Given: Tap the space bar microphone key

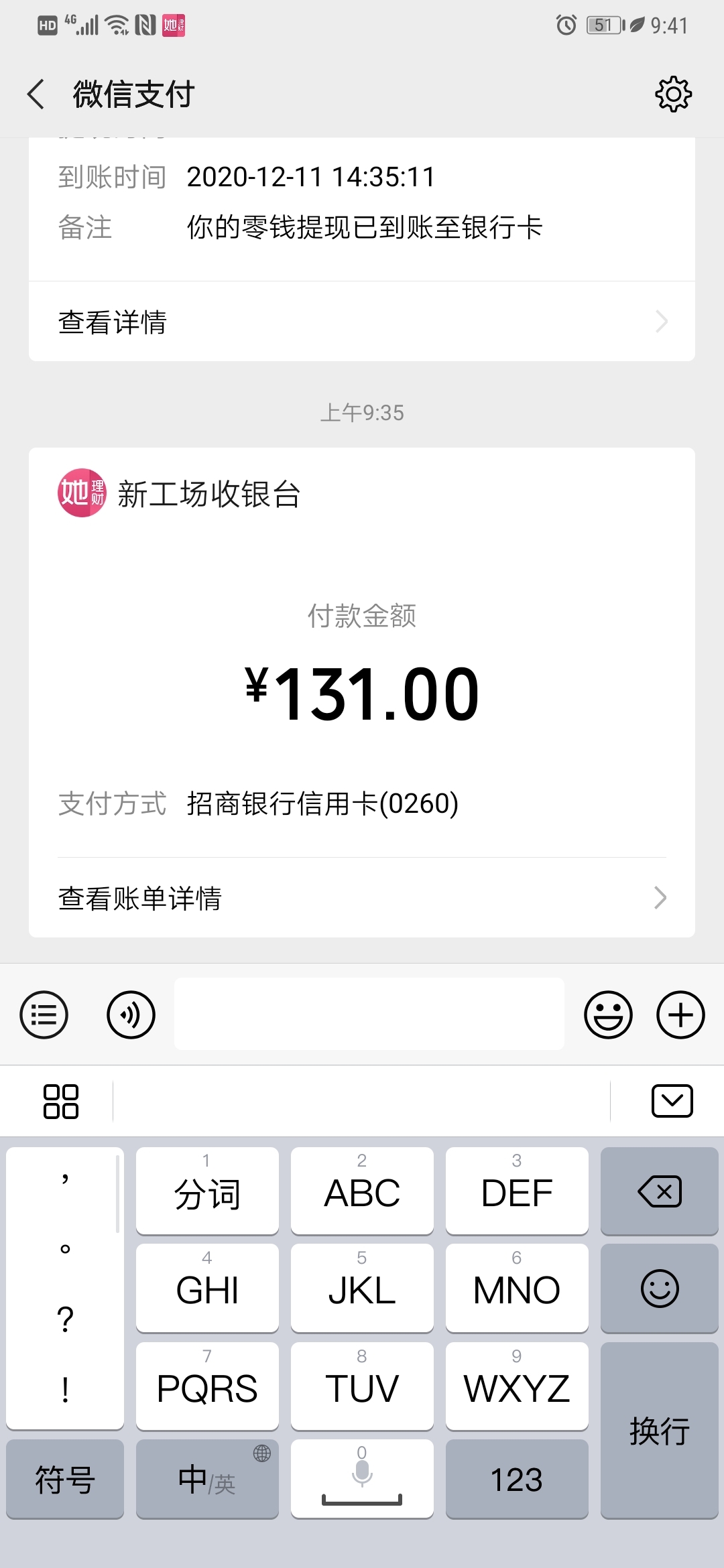Looking at the screenshot, I should (362, 1479).
